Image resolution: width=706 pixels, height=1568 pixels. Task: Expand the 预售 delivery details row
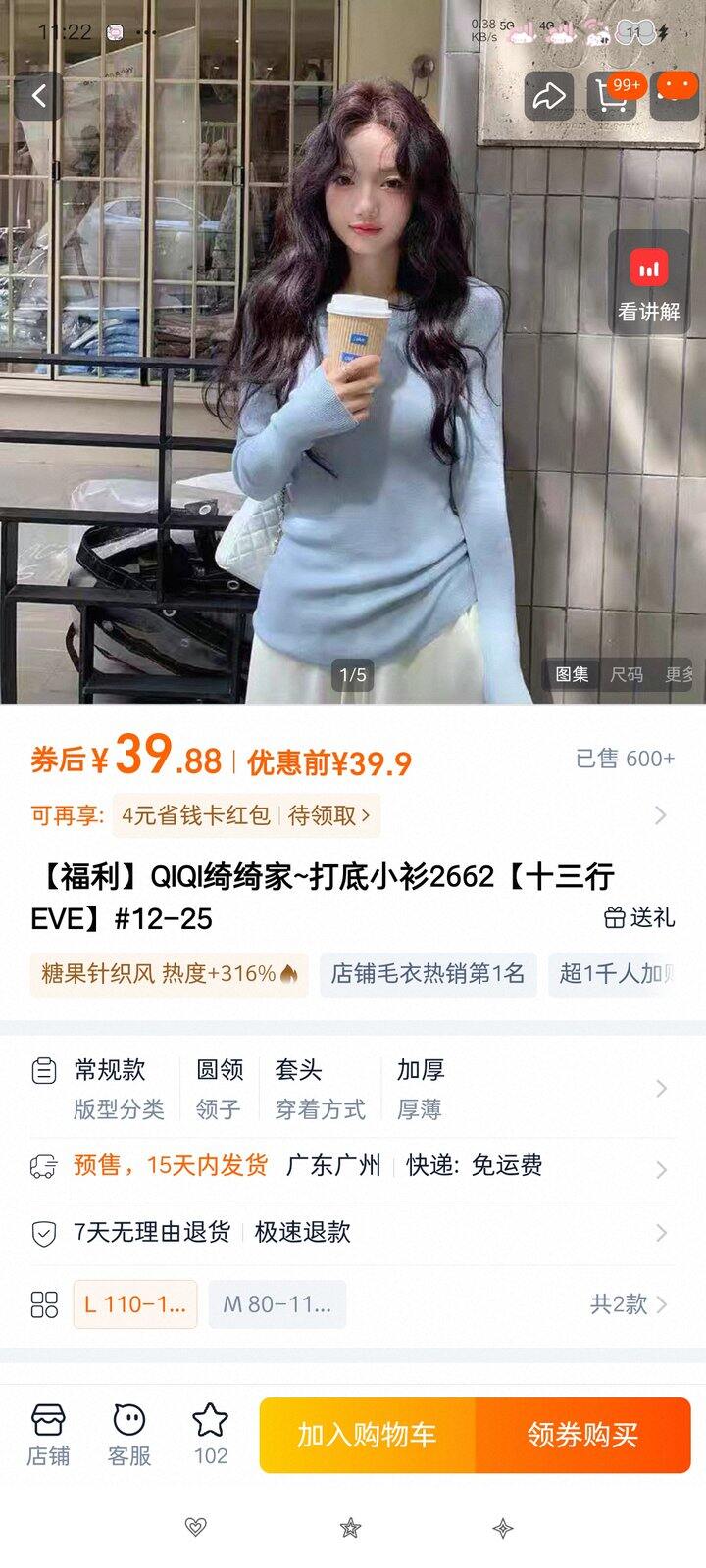(x=663, y=1169)
